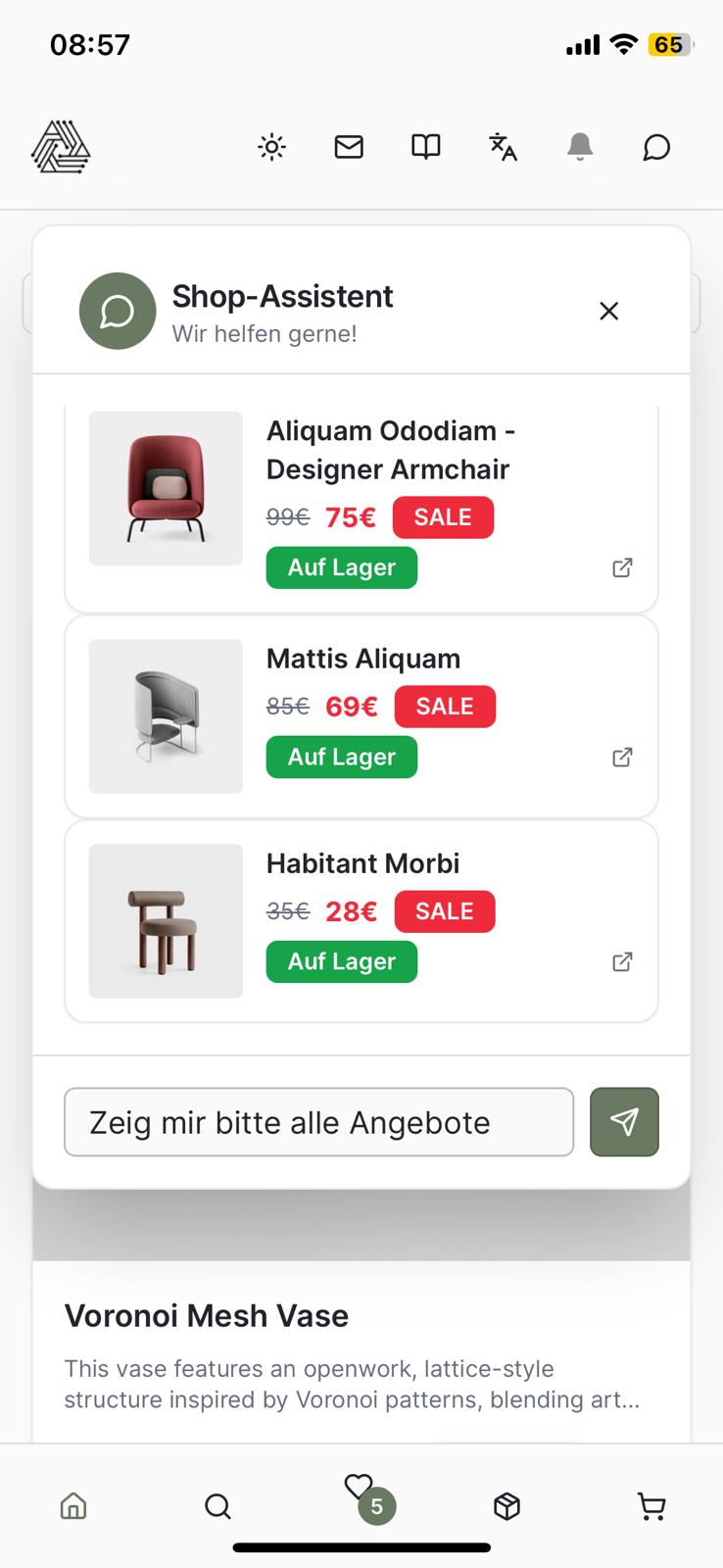Open external link for Designer Armchair
The image size is (723, 1568).
pyautogui.click(x=622, y=568)
